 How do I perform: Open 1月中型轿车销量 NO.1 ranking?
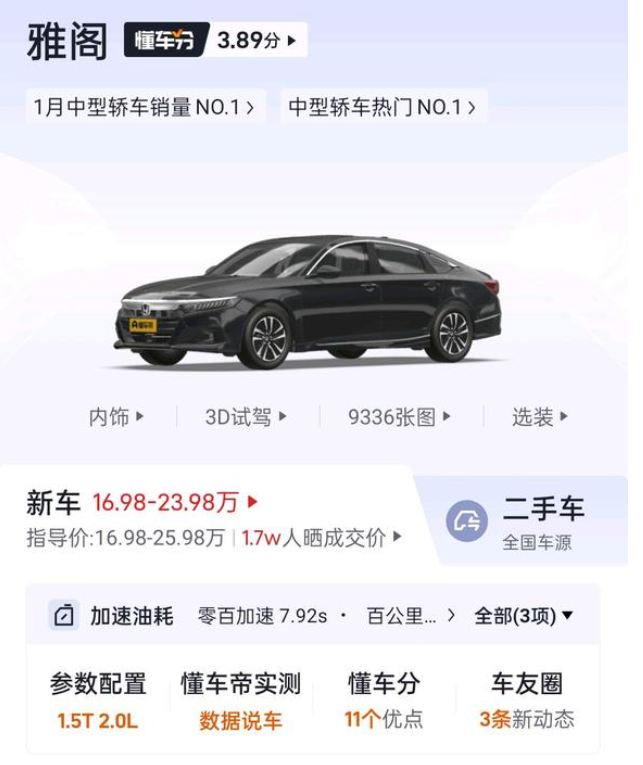click(x=145, y=106)
